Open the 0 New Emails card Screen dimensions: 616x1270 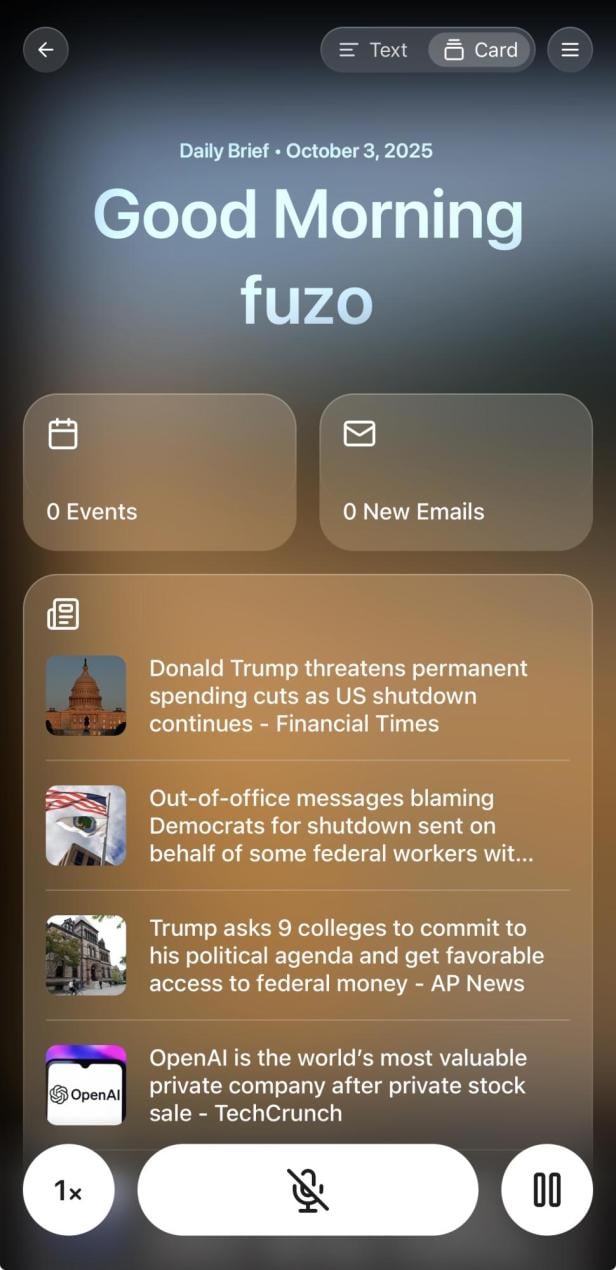pyautogui.click(x=456, y=472)
